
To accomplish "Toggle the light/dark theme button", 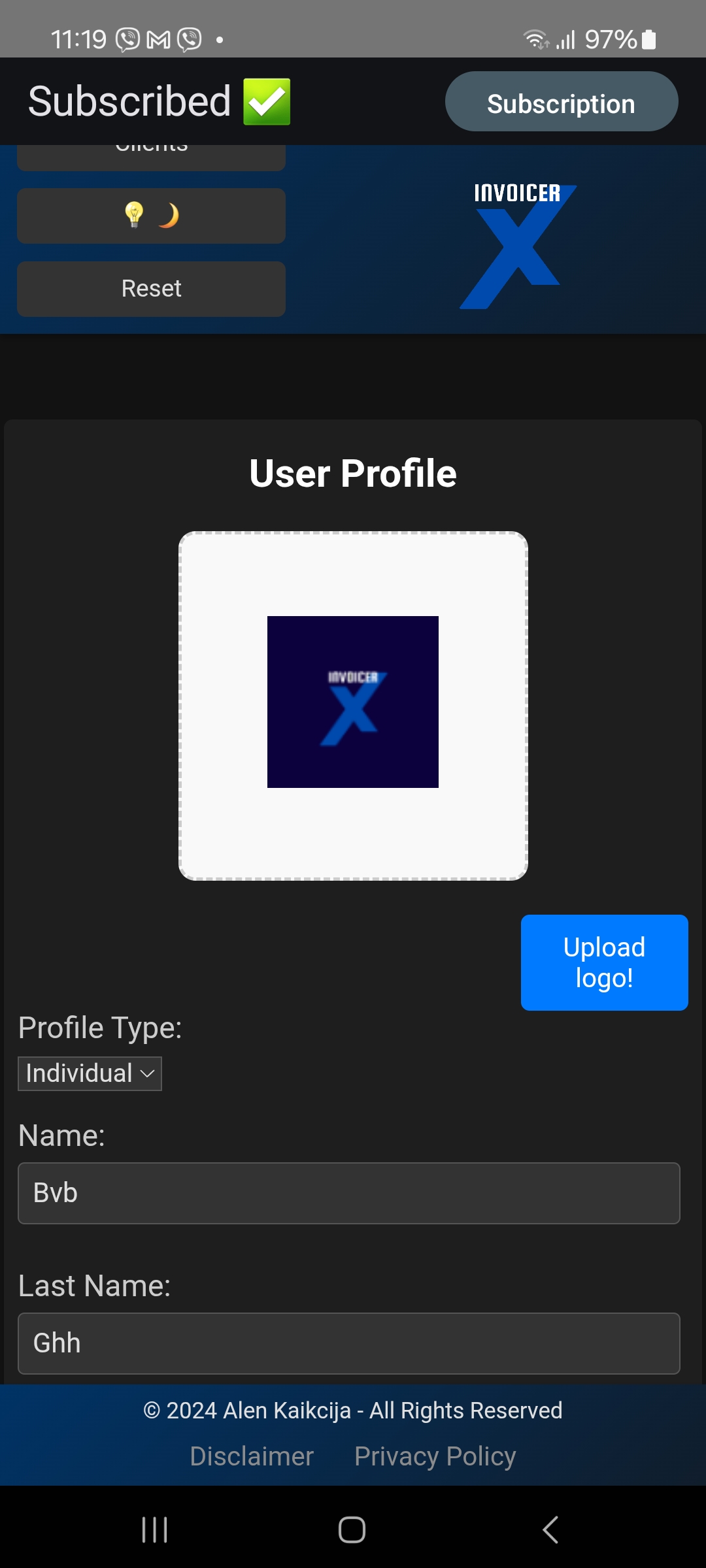I will [x=151, y=216].
